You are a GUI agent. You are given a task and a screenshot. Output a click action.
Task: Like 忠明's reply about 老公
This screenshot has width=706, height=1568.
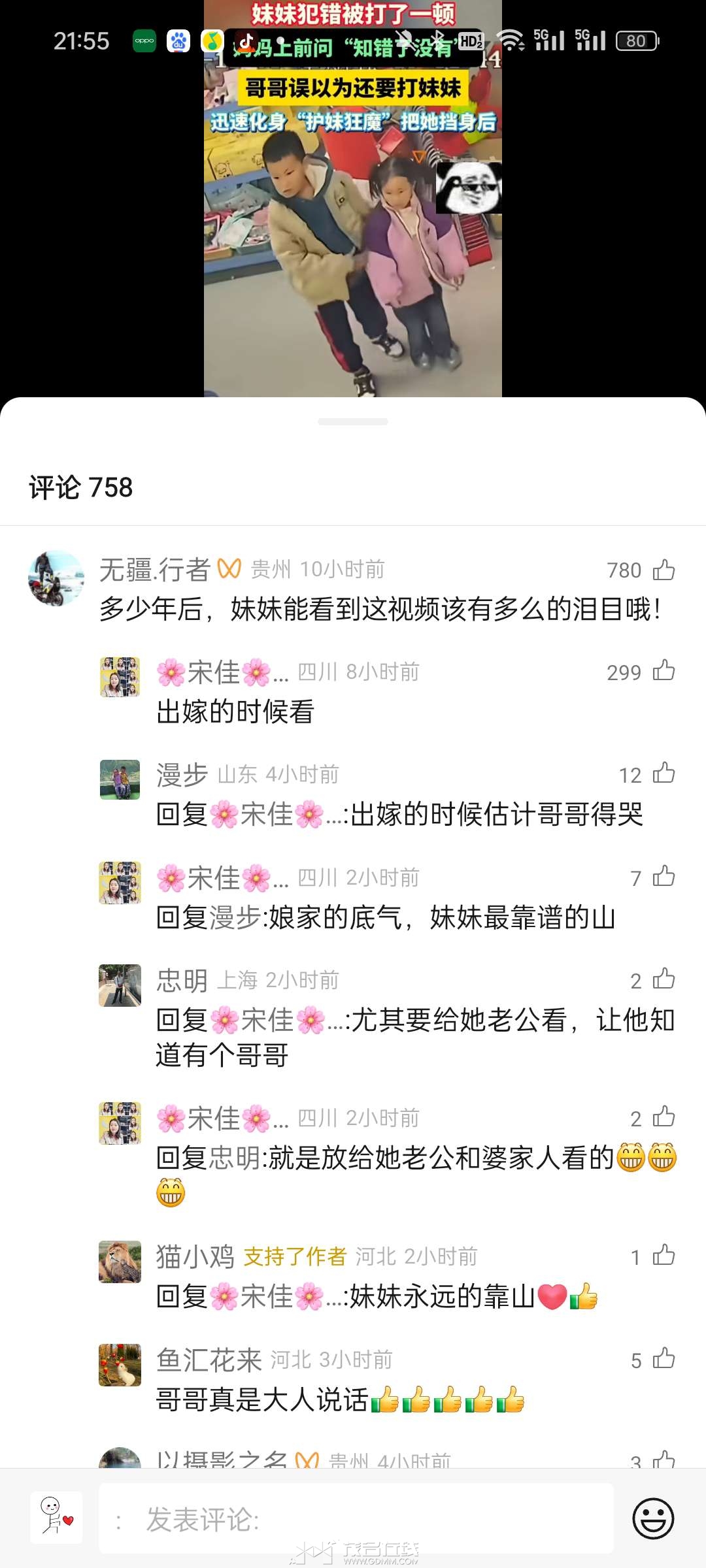(x=664, y=979)
